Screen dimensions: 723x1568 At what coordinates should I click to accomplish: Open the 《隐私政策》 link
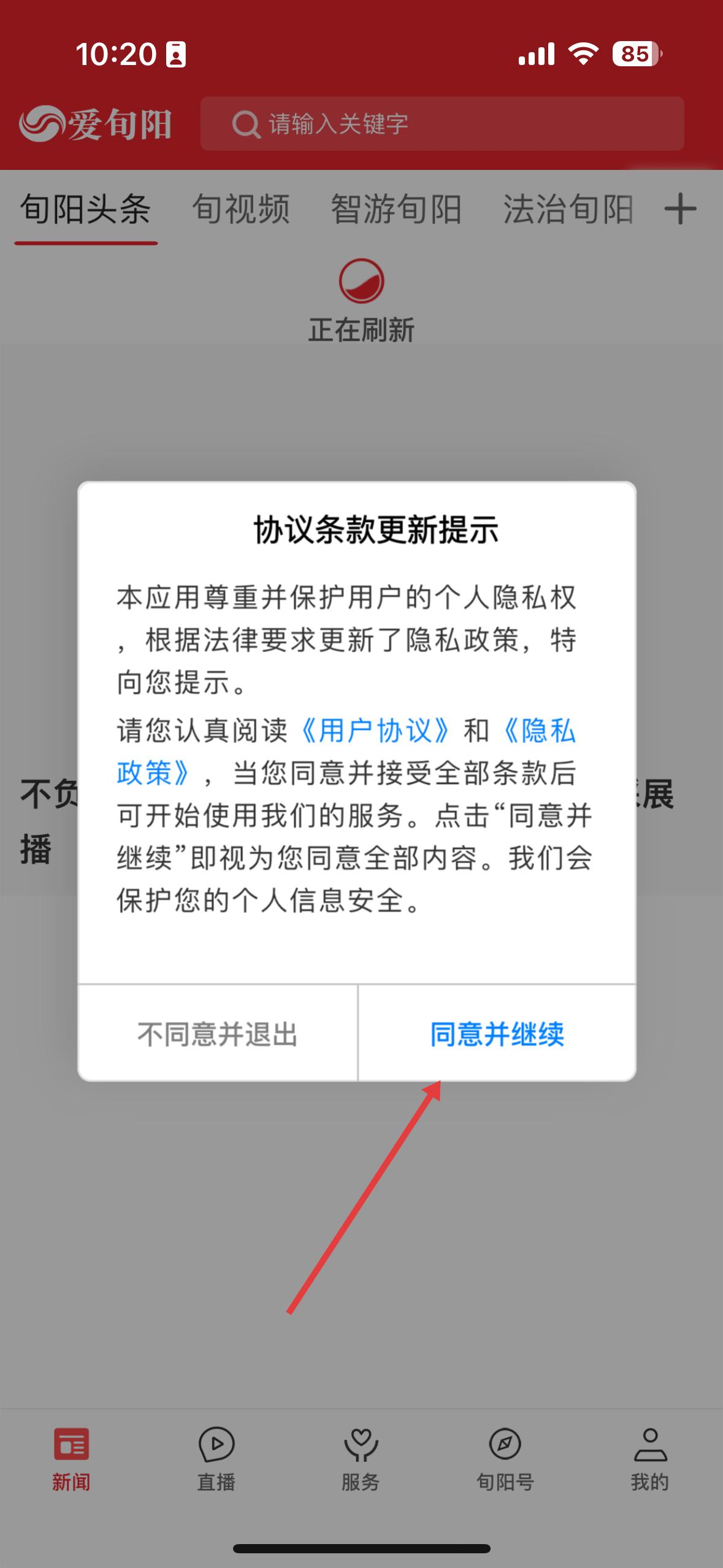coord(538,731)
